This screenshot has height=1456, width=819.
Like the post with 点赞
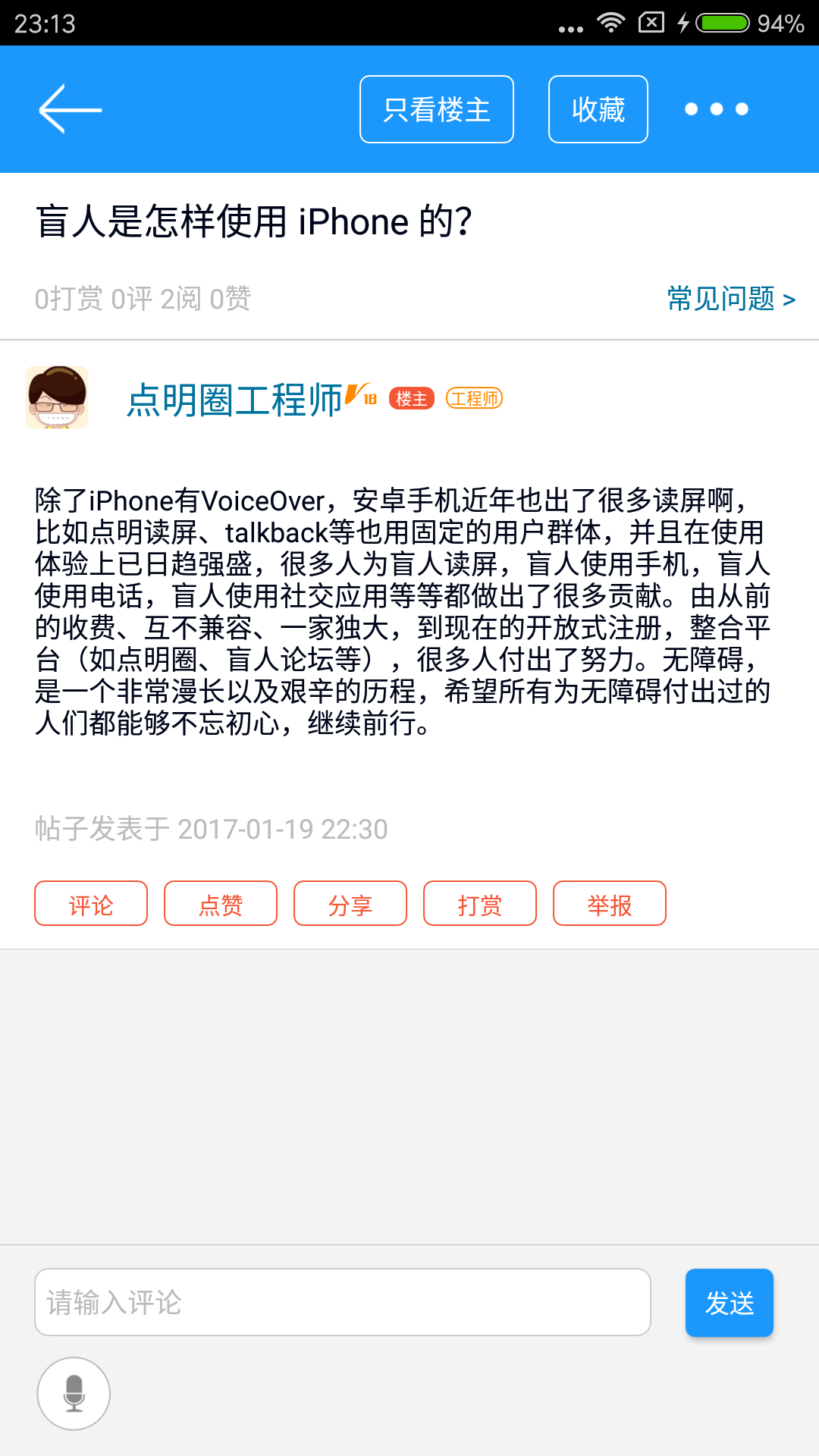point(221,903)
